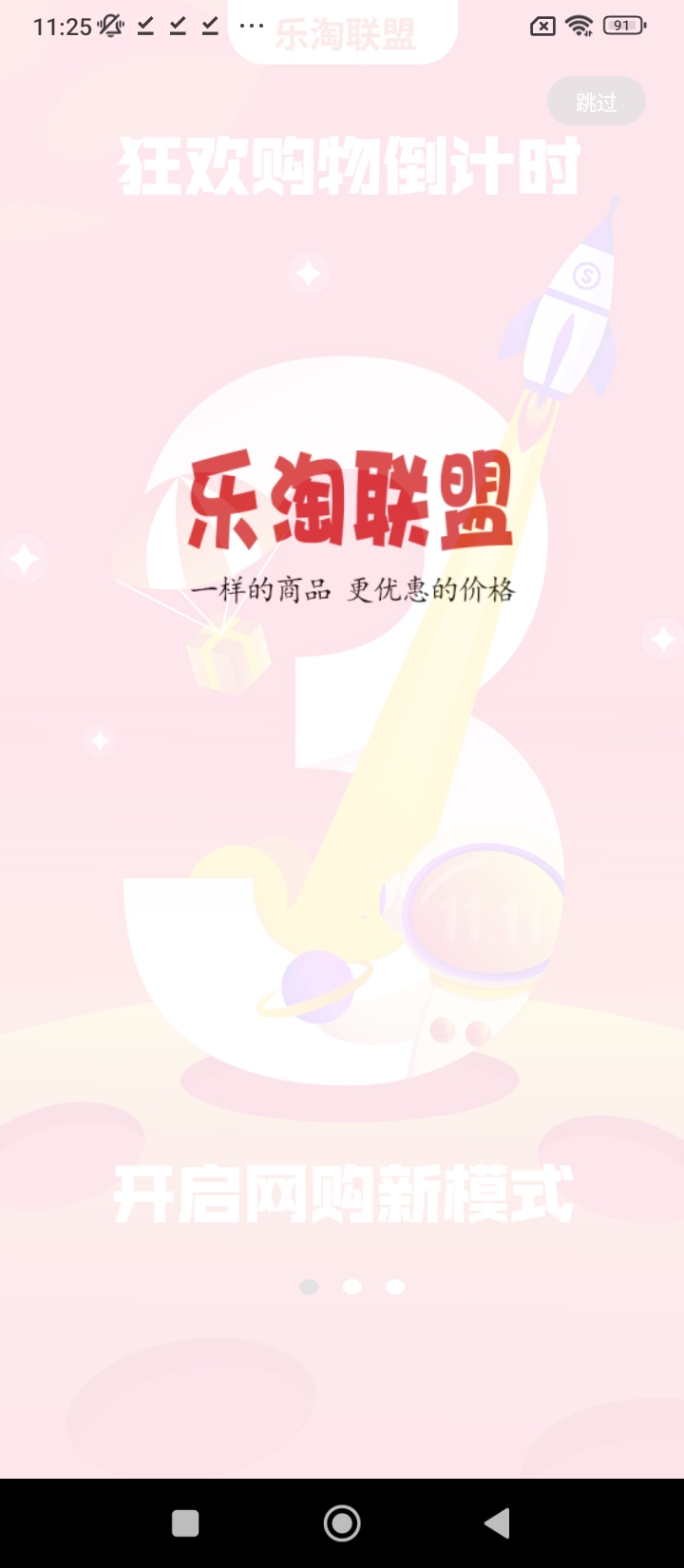Go to the home screen
This screenshot has width=684, height=1568.
pos(342,1523)
